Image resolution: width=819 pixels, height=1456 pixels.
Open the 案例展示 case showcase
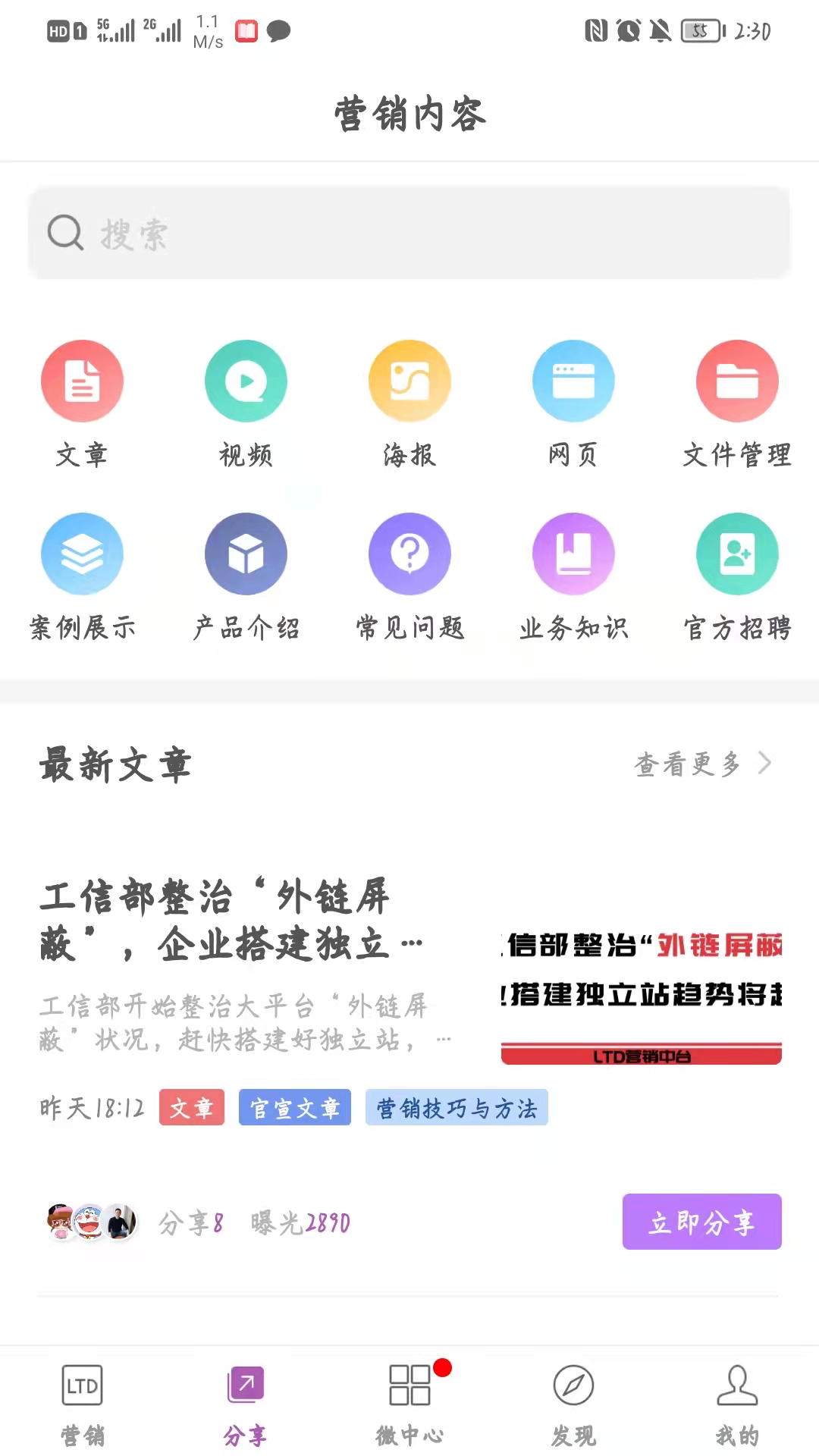pos(82,575)
